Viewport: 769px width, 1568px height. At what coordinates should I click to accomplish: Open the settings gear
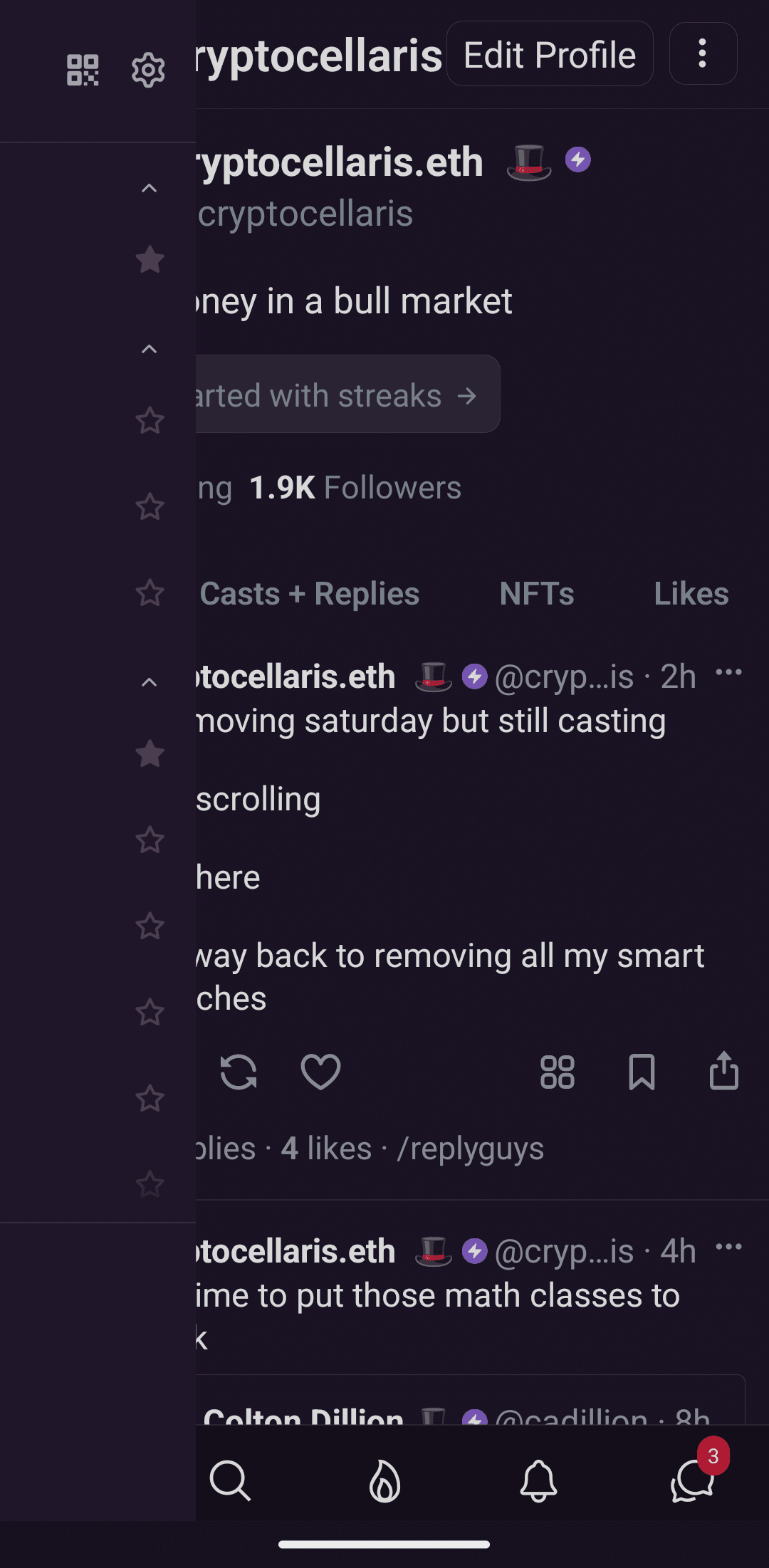click(147, 69)
